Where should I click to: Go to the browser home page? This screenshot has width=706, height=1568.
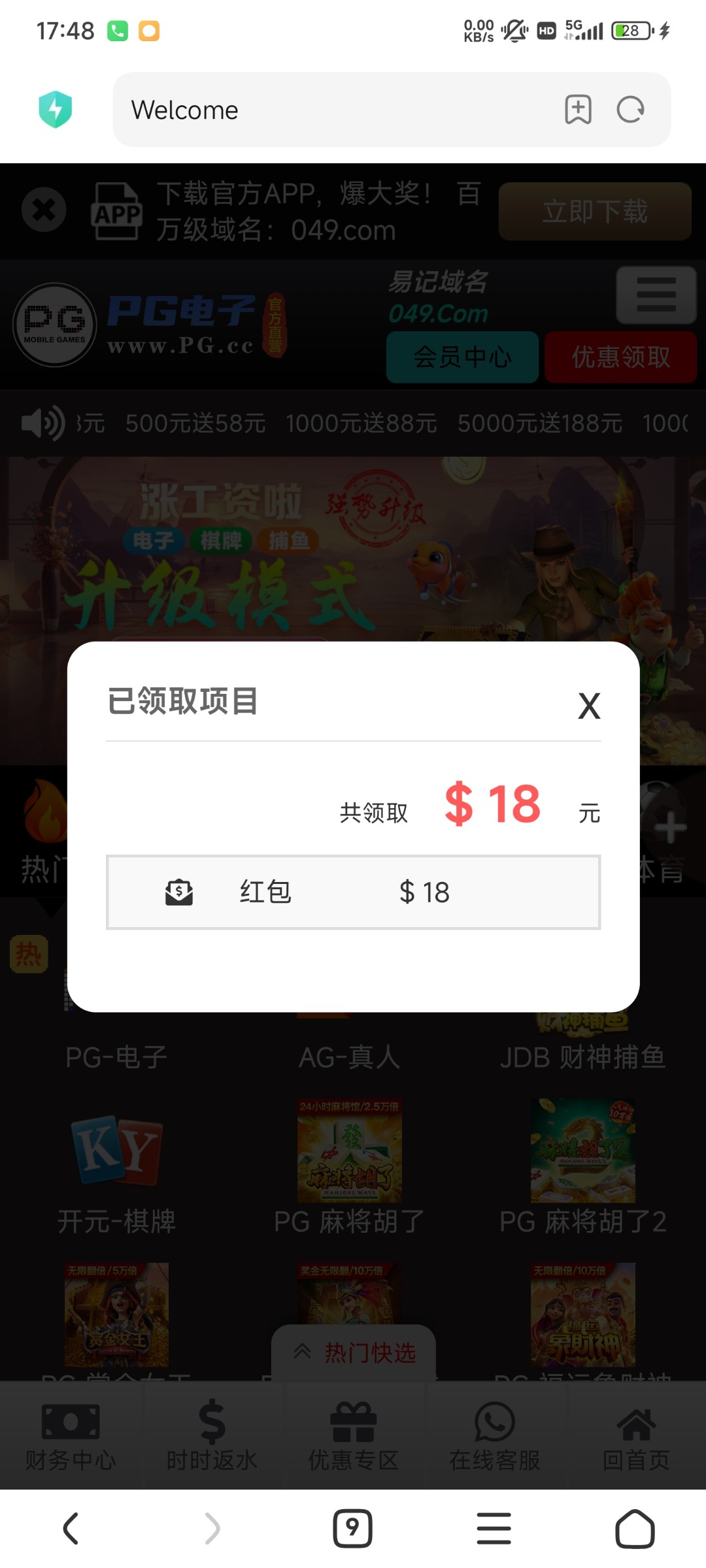[x=635, y=1528]
